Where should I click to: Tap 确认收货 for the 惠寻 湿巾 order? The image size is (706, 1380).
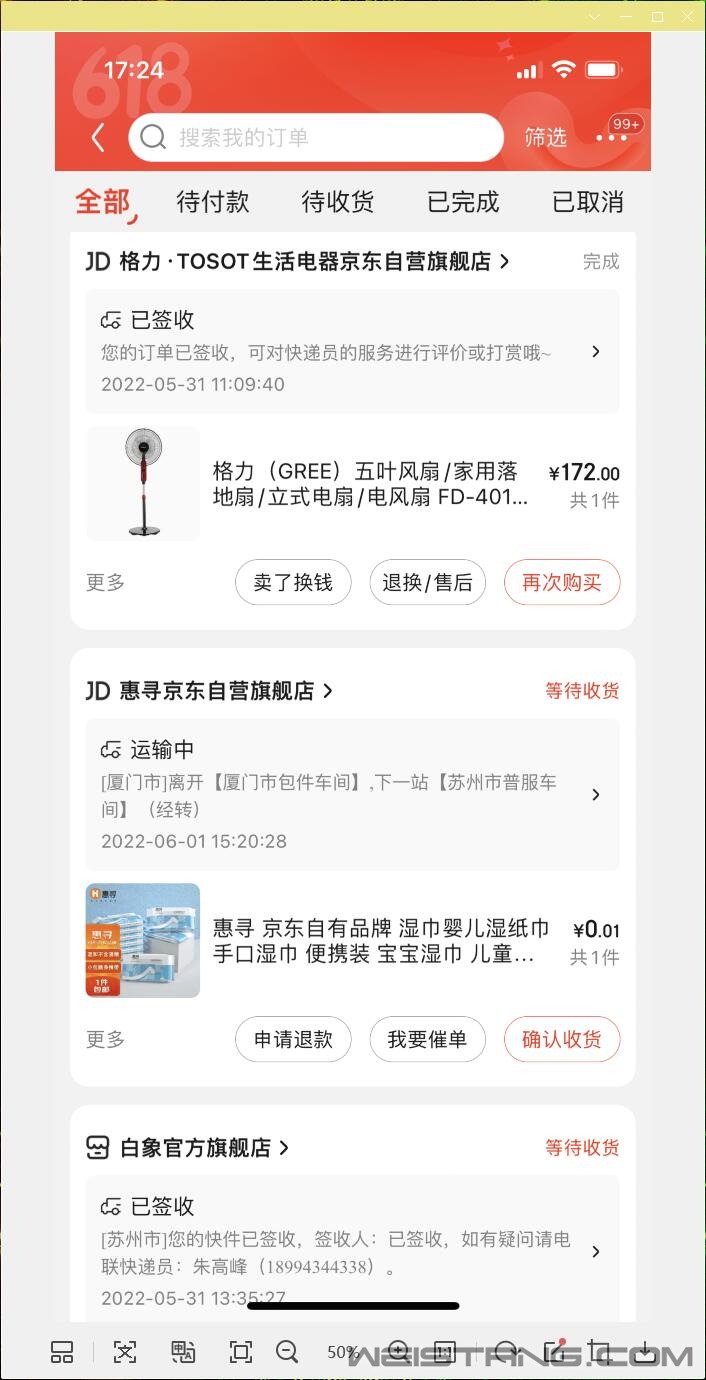click(562, 1040)
